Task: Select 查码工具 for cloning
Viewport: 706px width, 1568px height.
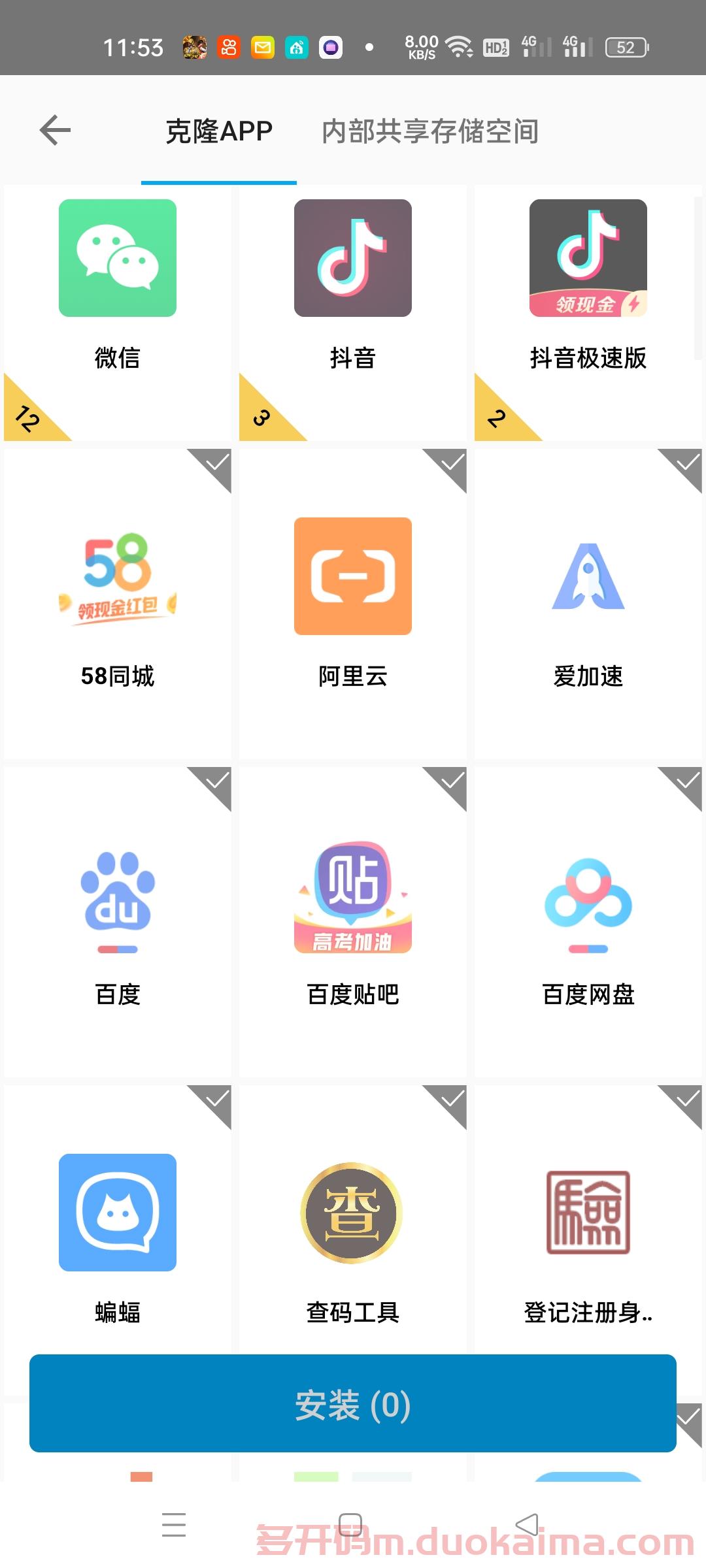Action: tap(353, 1235)
